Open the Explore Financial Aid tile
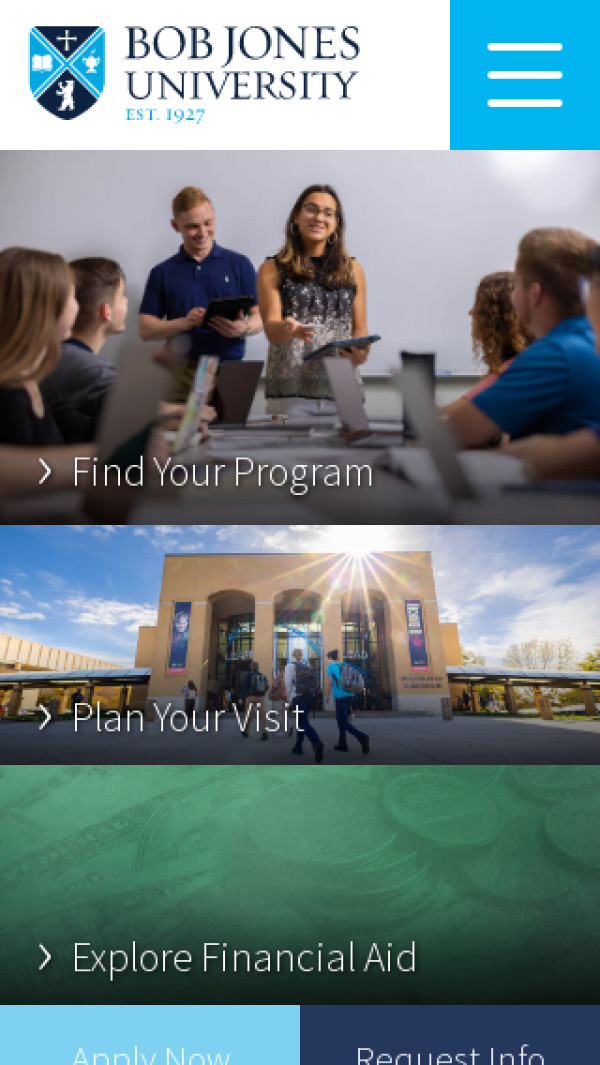Screen dimensions: 600x1065 click(243, 957)
